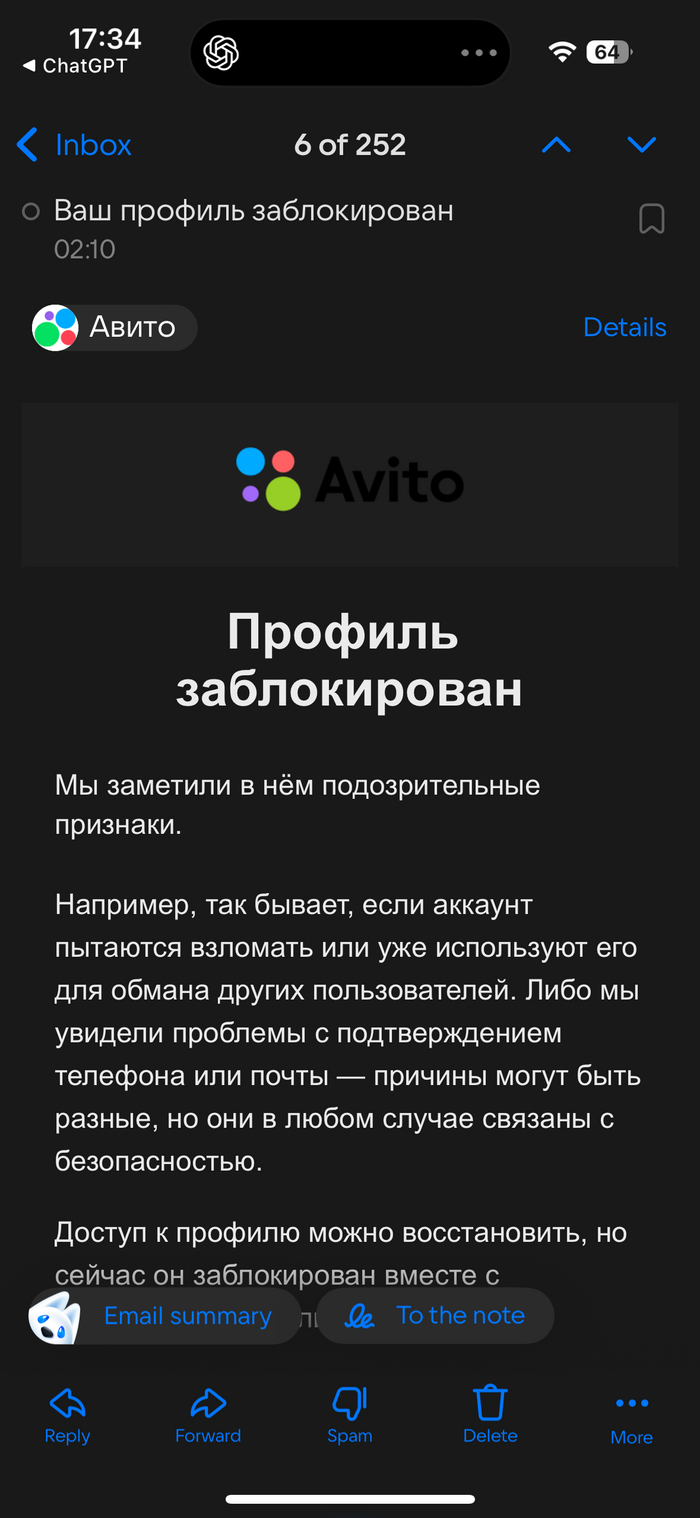Delete this email

pyautogui.click(x=490, y=1415)
